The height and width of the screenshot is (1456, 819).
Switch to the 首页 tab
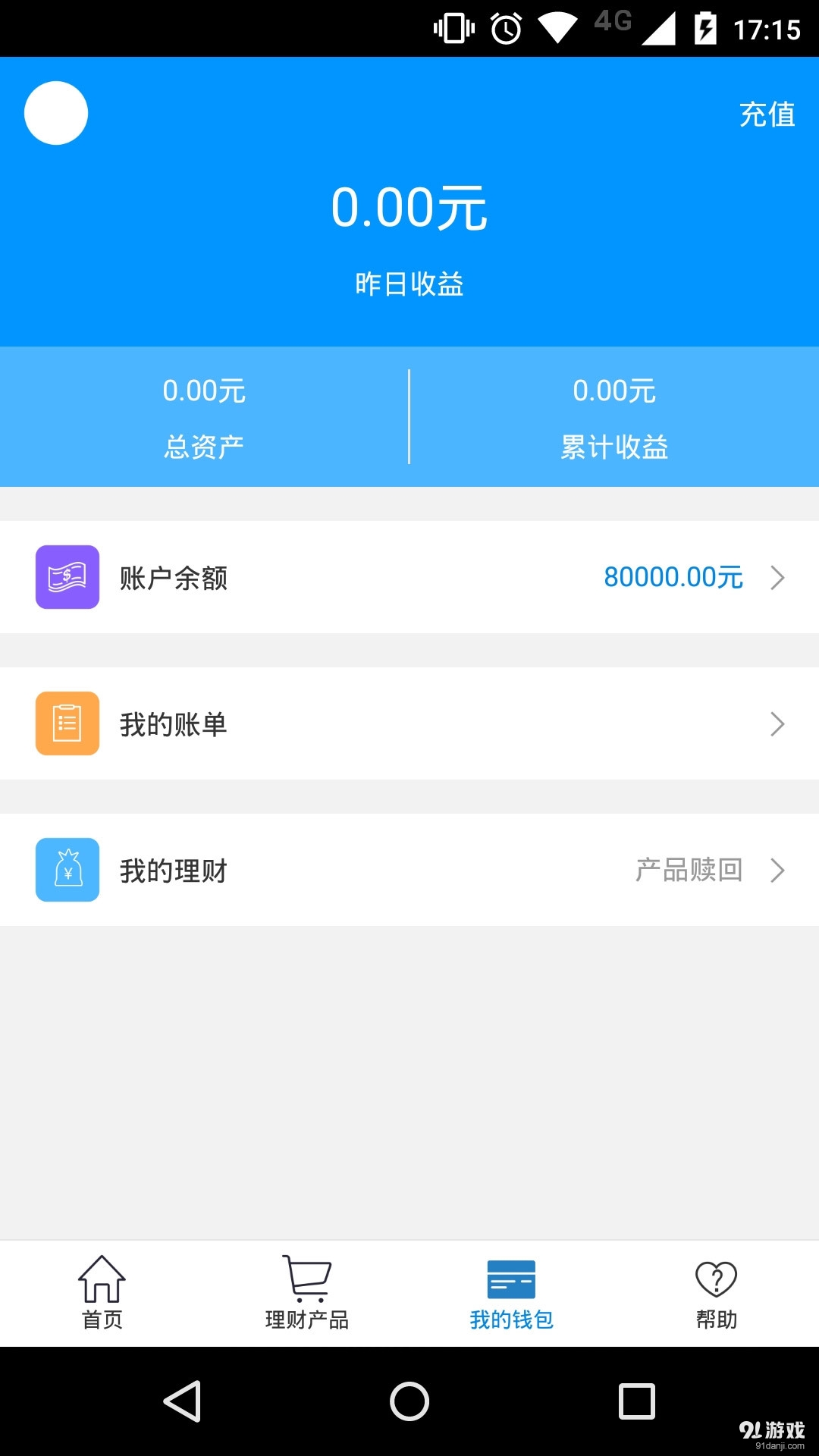(102, 1293)
